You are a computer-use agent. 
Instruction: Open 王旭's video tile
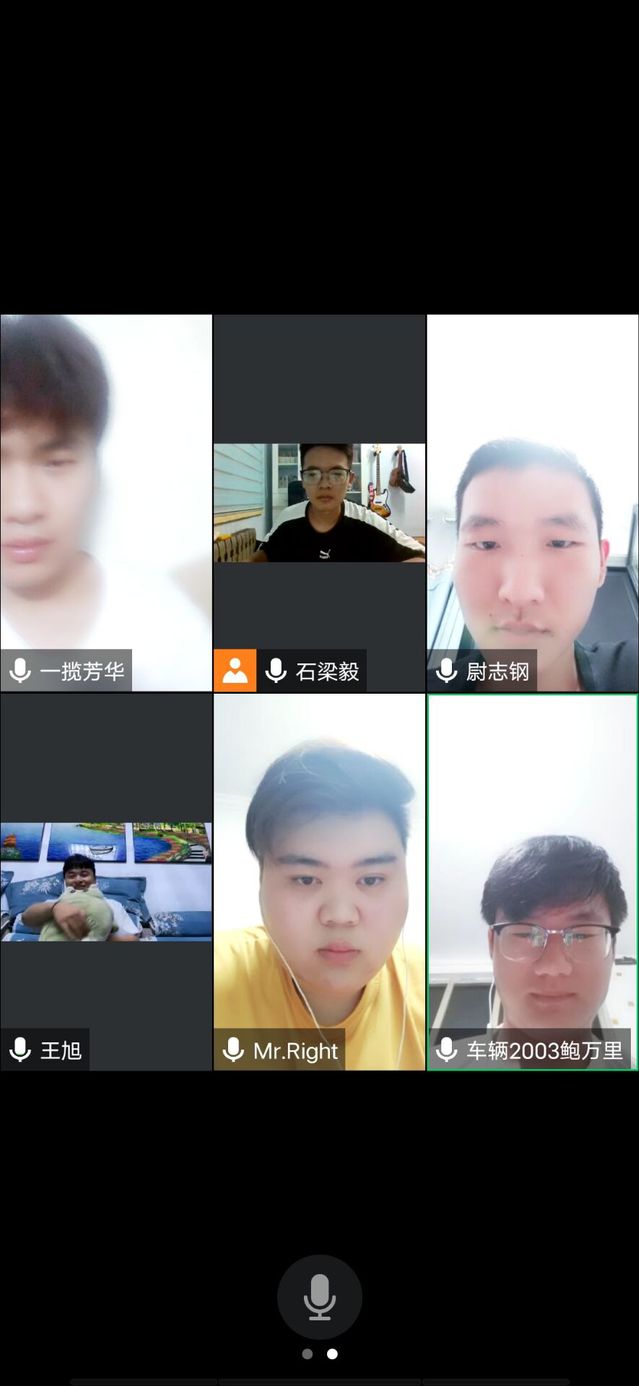click(106, 881)
